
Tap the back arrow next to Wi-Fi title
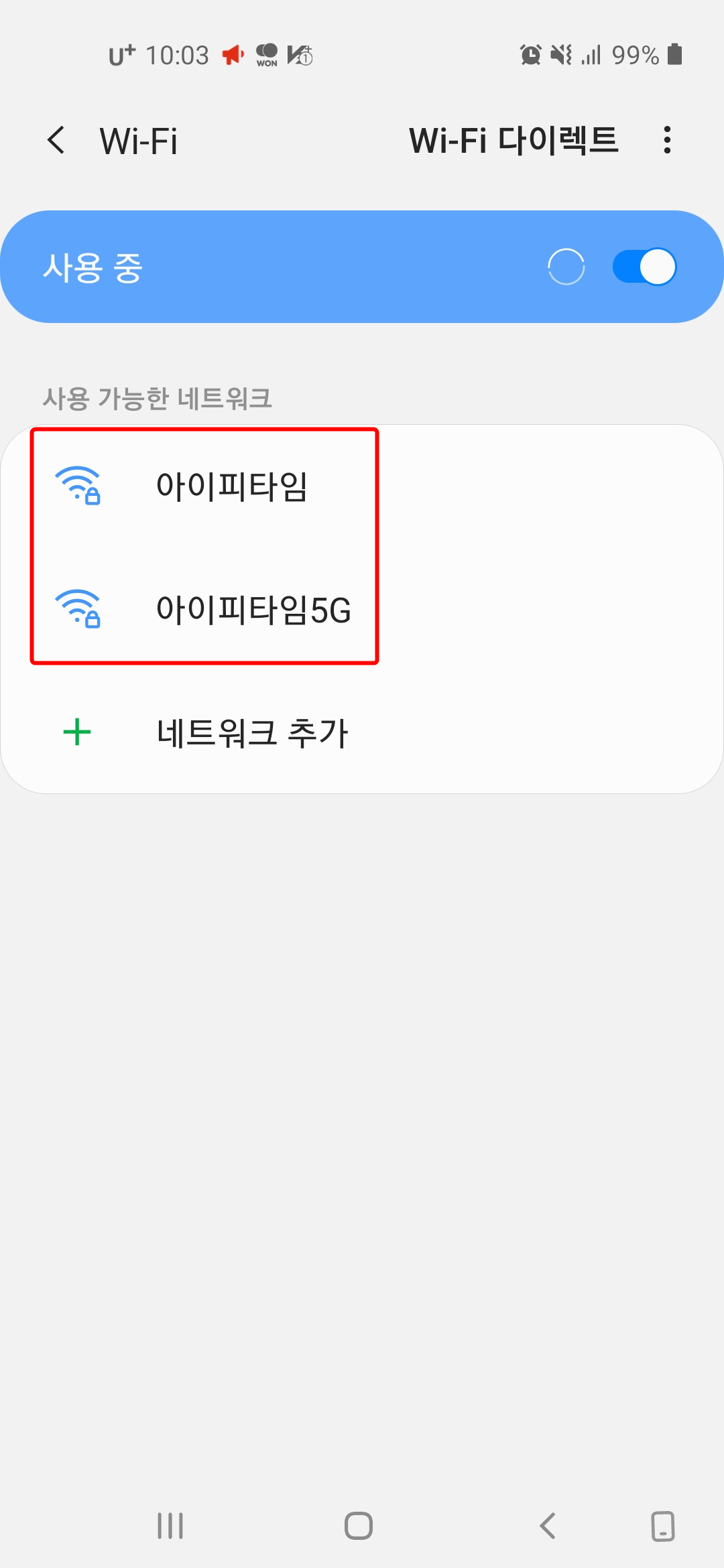(x=56, y=141)
